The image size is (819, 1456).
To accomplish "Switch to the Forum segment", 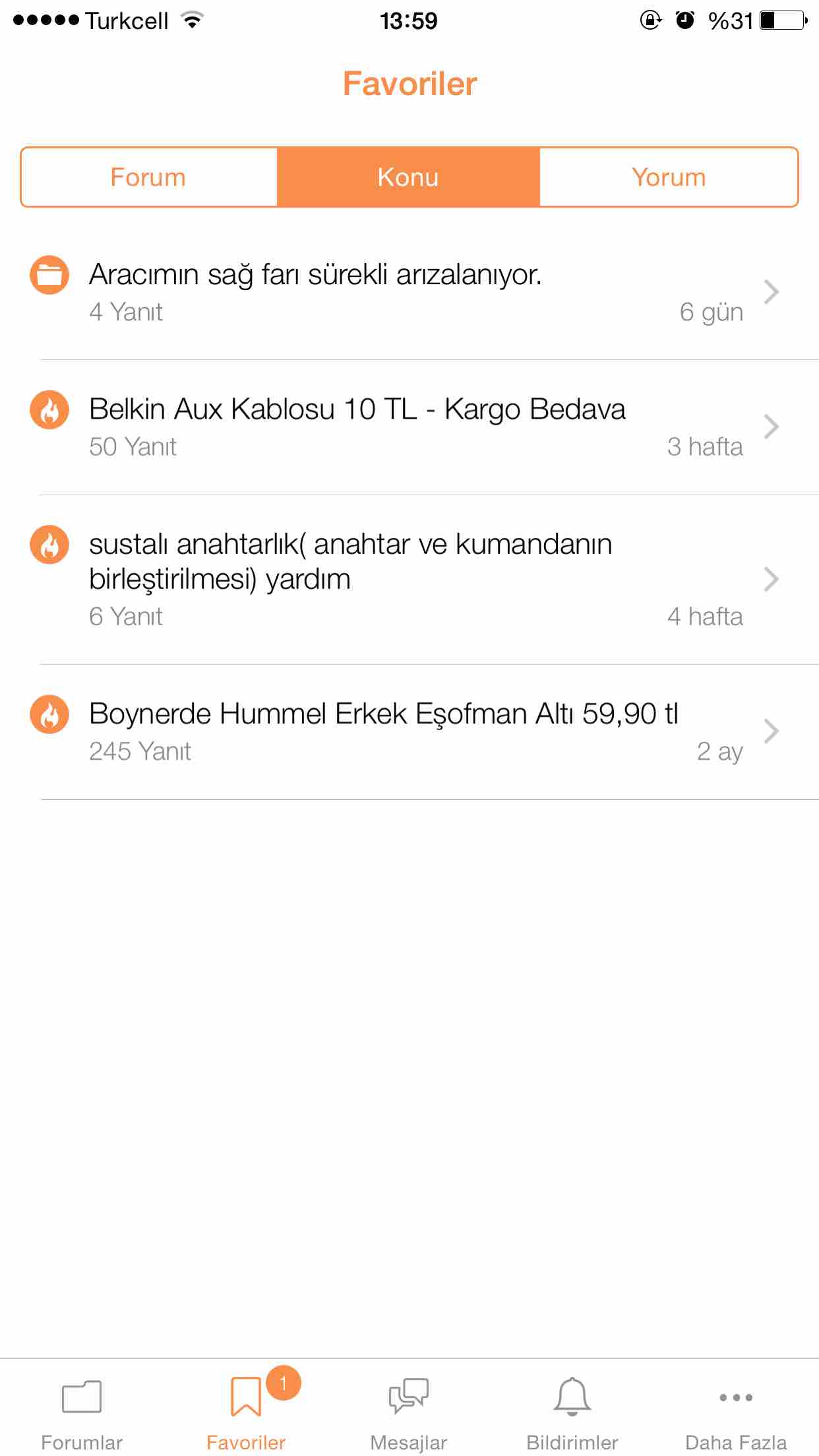I will 148,177.
